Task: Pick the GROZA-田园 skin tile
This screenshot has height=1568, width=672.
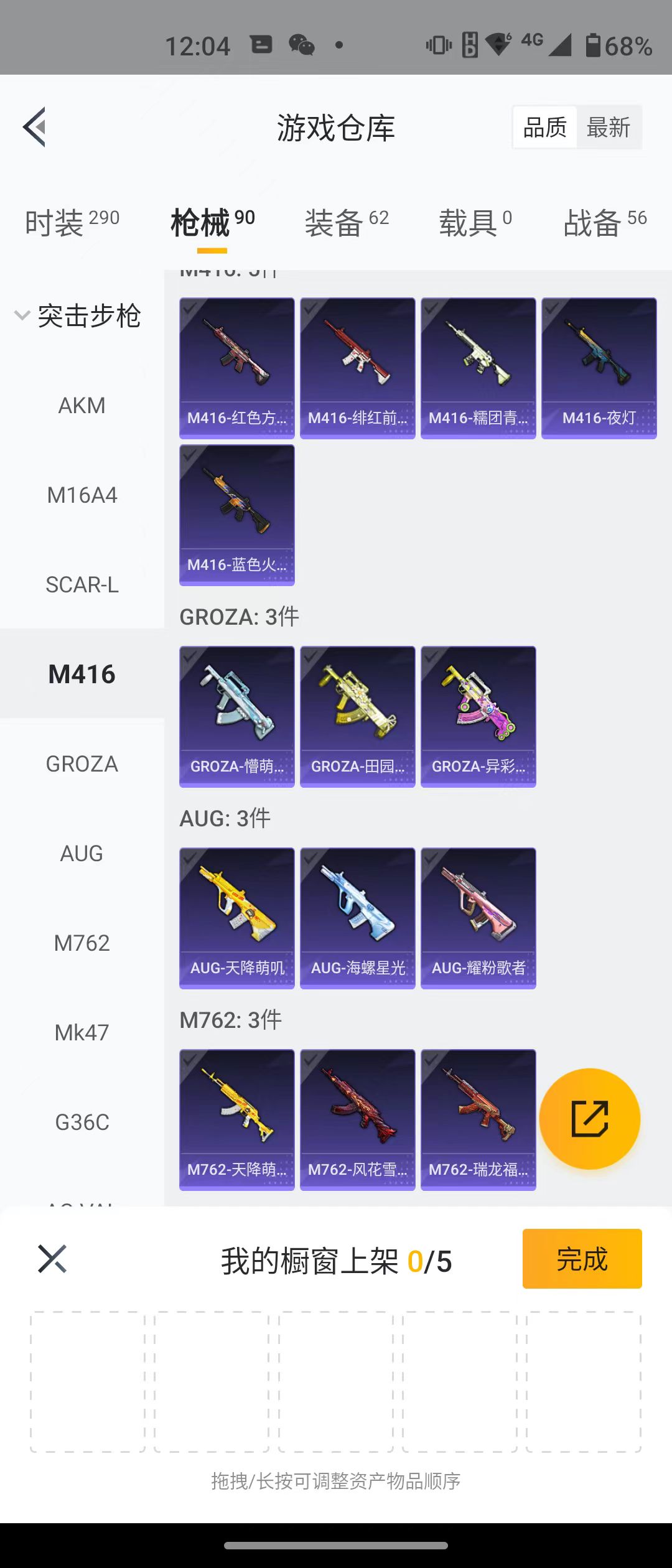Action: click(357, 716)
